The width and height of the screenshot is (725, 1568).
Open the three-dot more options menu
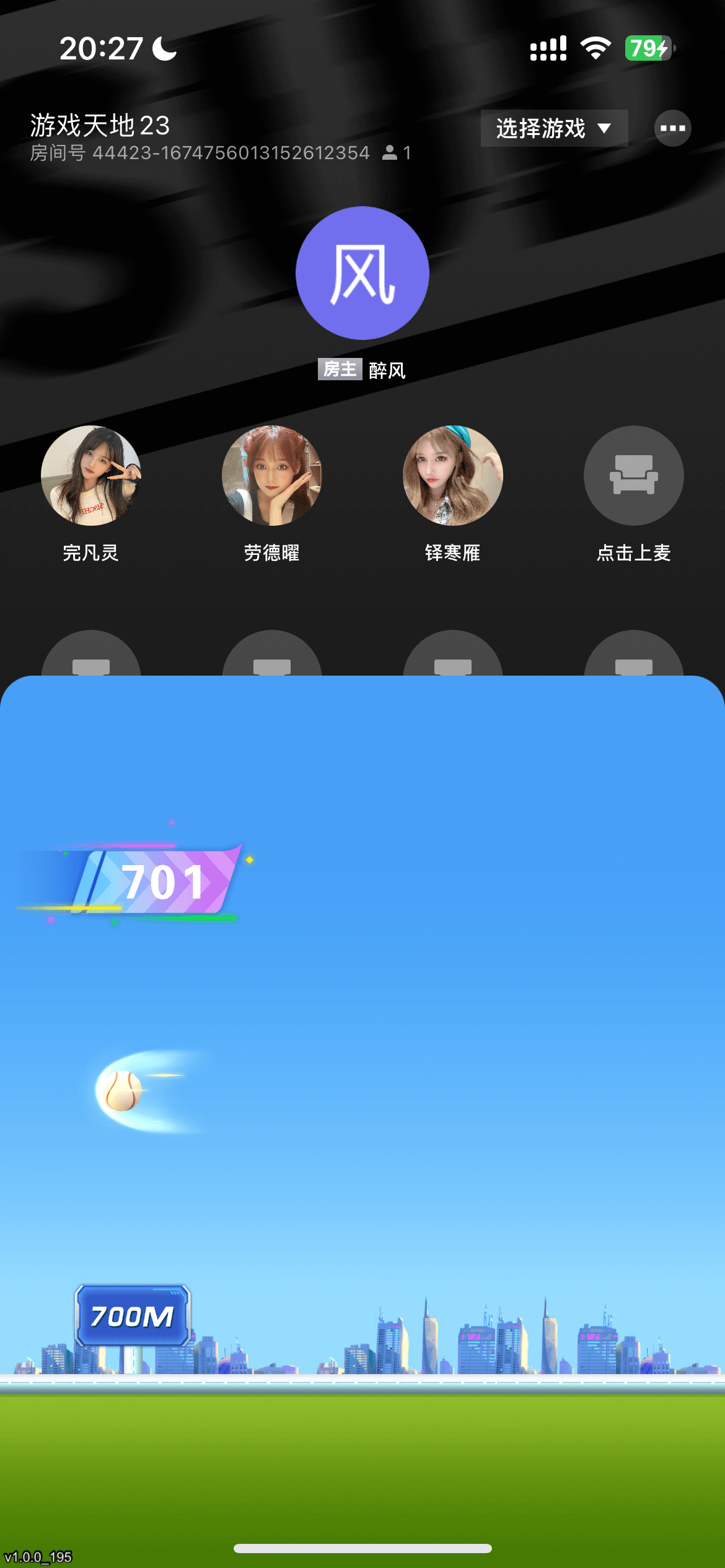click(x=672, y=128)
